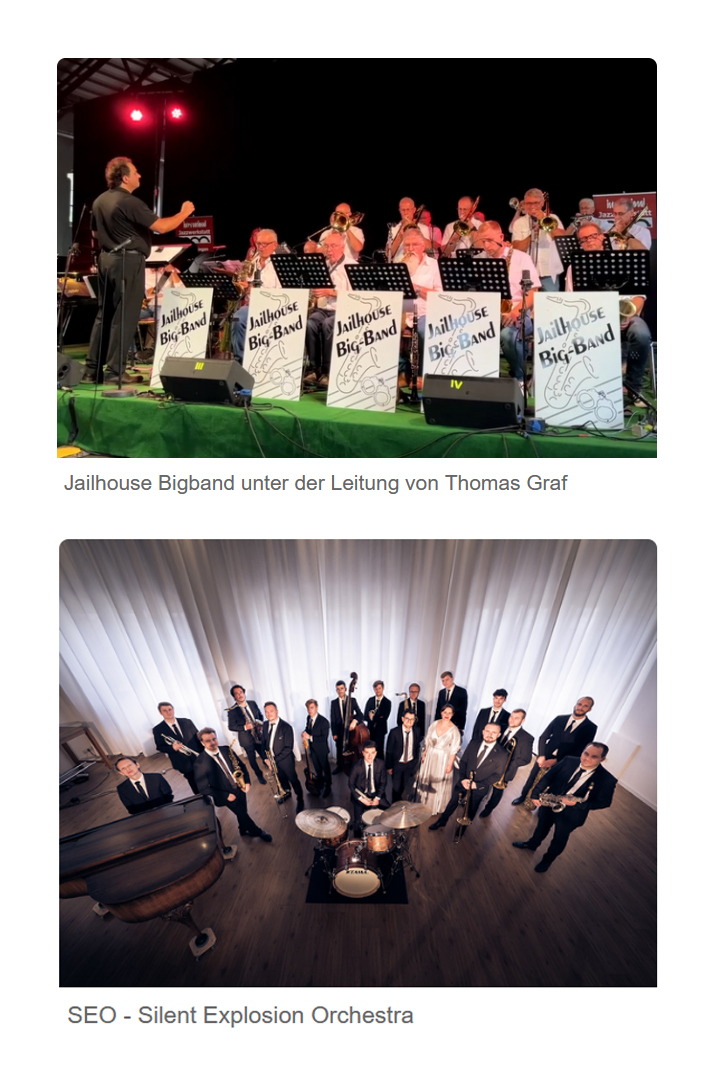
Task: Open the Jailhouse Bigband photo
Action: [x=357, y=258]
